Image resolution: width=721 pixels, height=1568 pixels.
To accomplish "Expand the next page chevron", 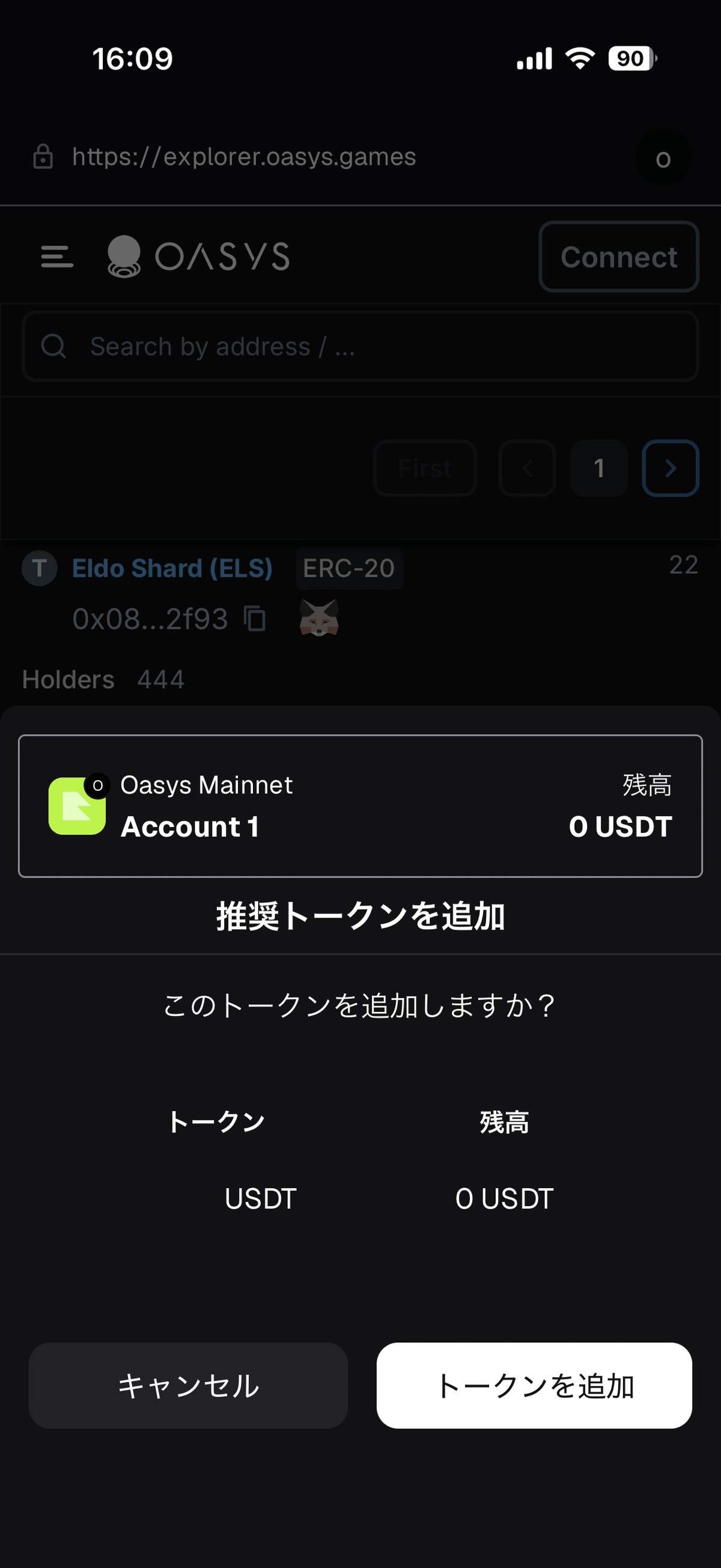I will pyautogui.click(x=670, y=468).
